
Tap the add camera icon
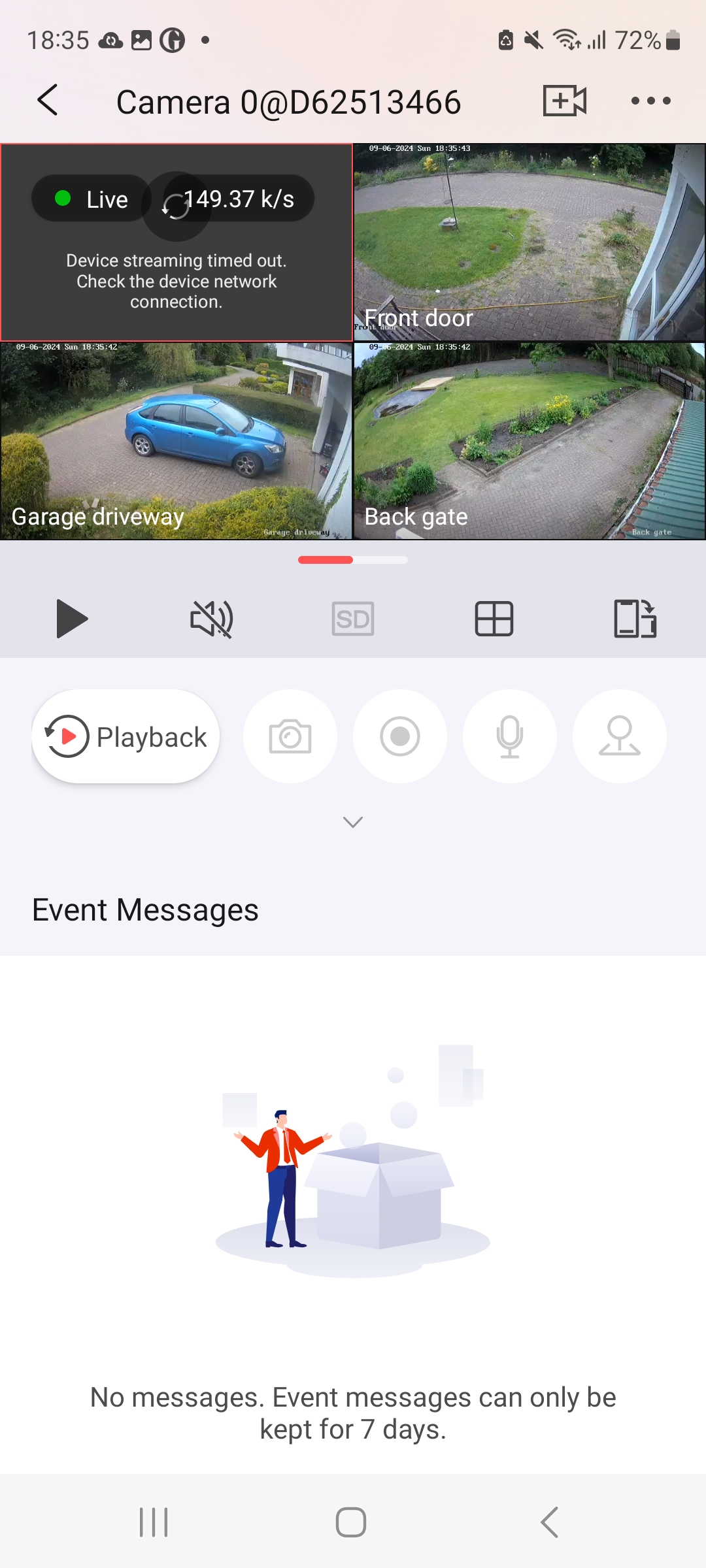564,101
